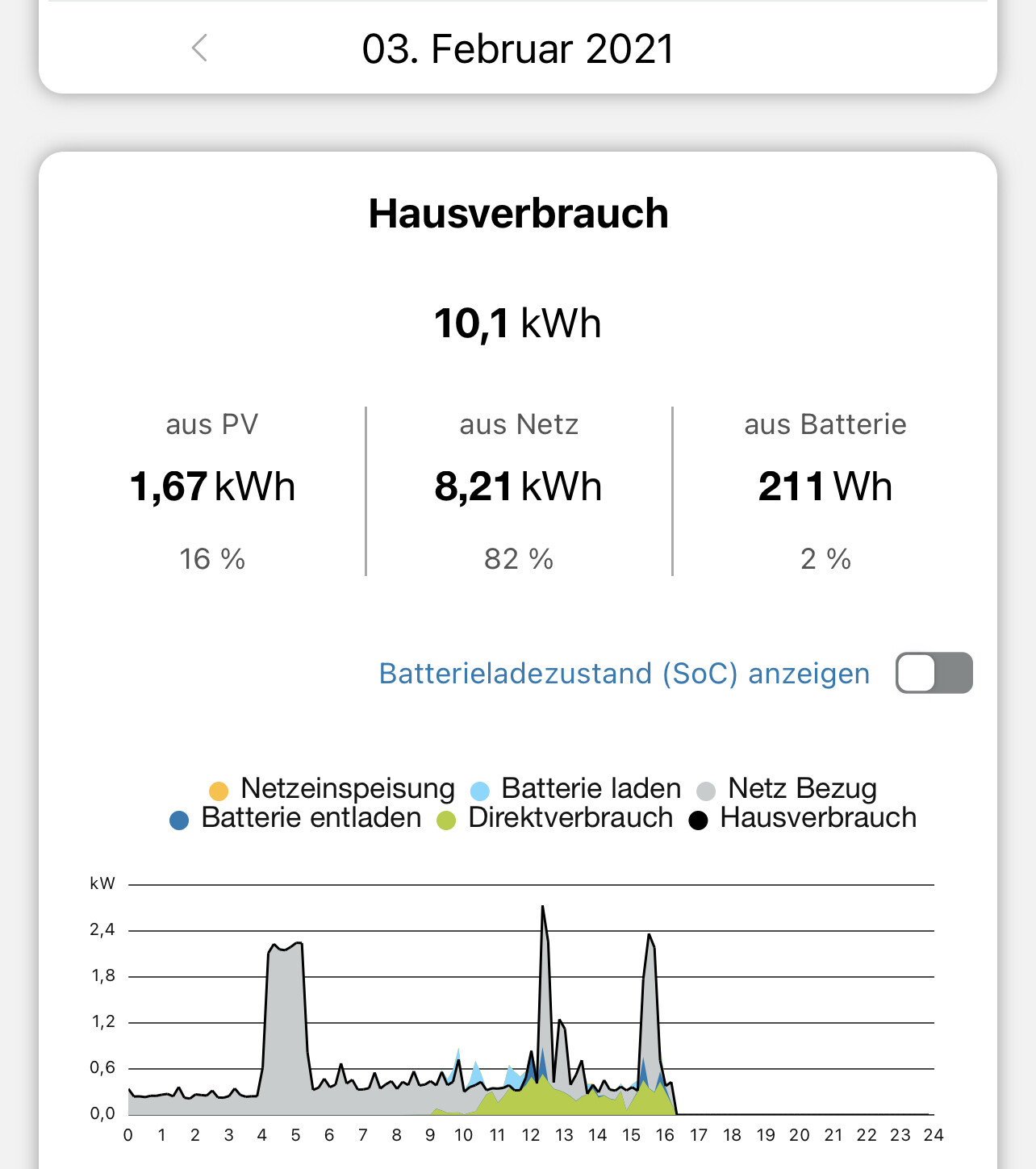The height and width of the screenshot is (1169, 1036).
Task: Toggle the Netzeinspeisung series in the chart legend
Action: (332, 788)
